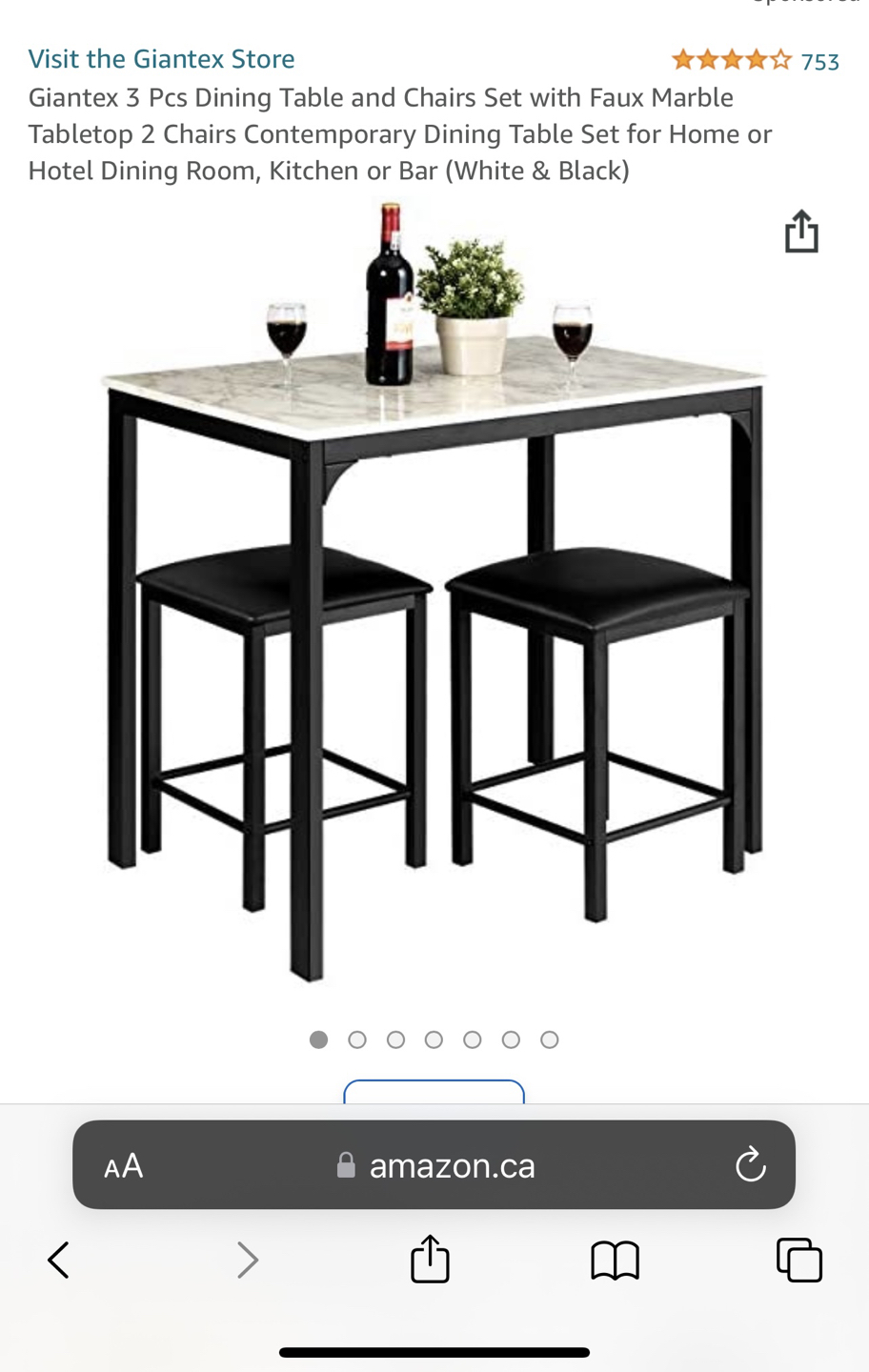869x1372 pixels.
Task: Open Safari share sheet in bottom toolbar
Action: [x=430, y=1260]
